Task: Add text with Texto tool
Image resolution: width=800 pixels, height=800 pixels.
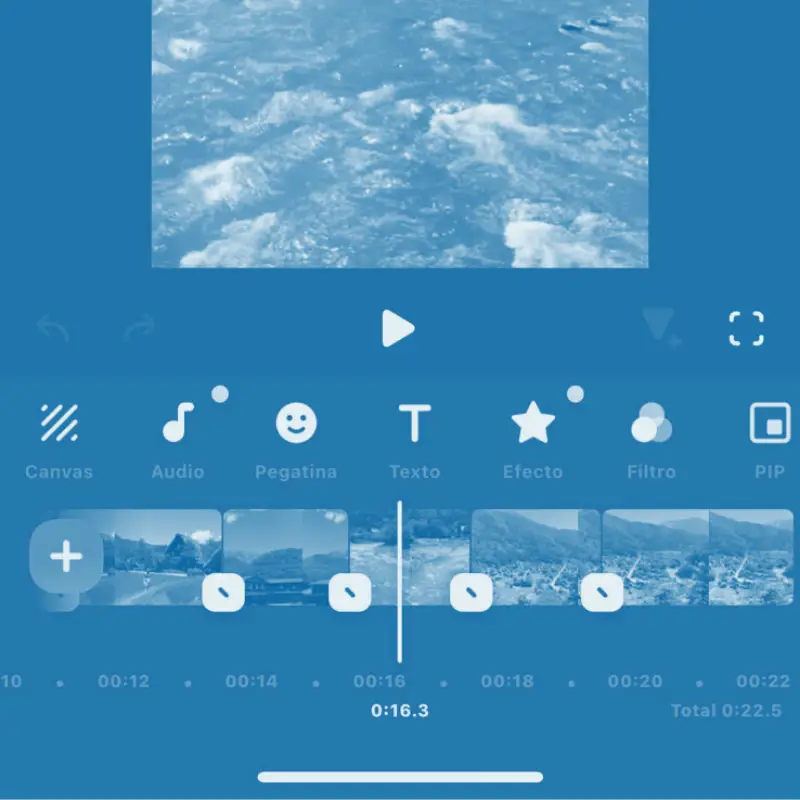Action: [413, 438]
